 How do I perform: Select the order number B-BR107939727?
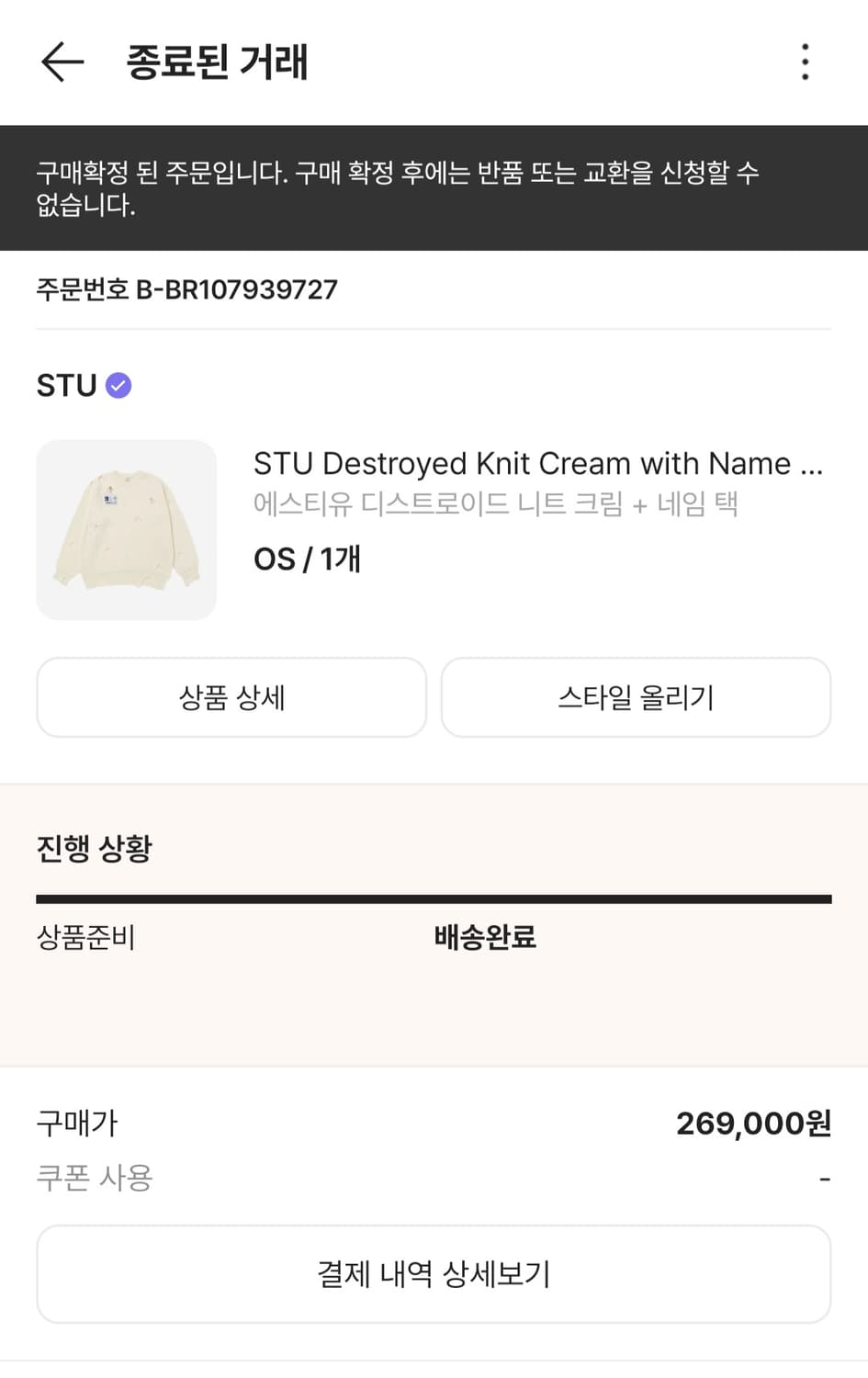tap(186, 289)
